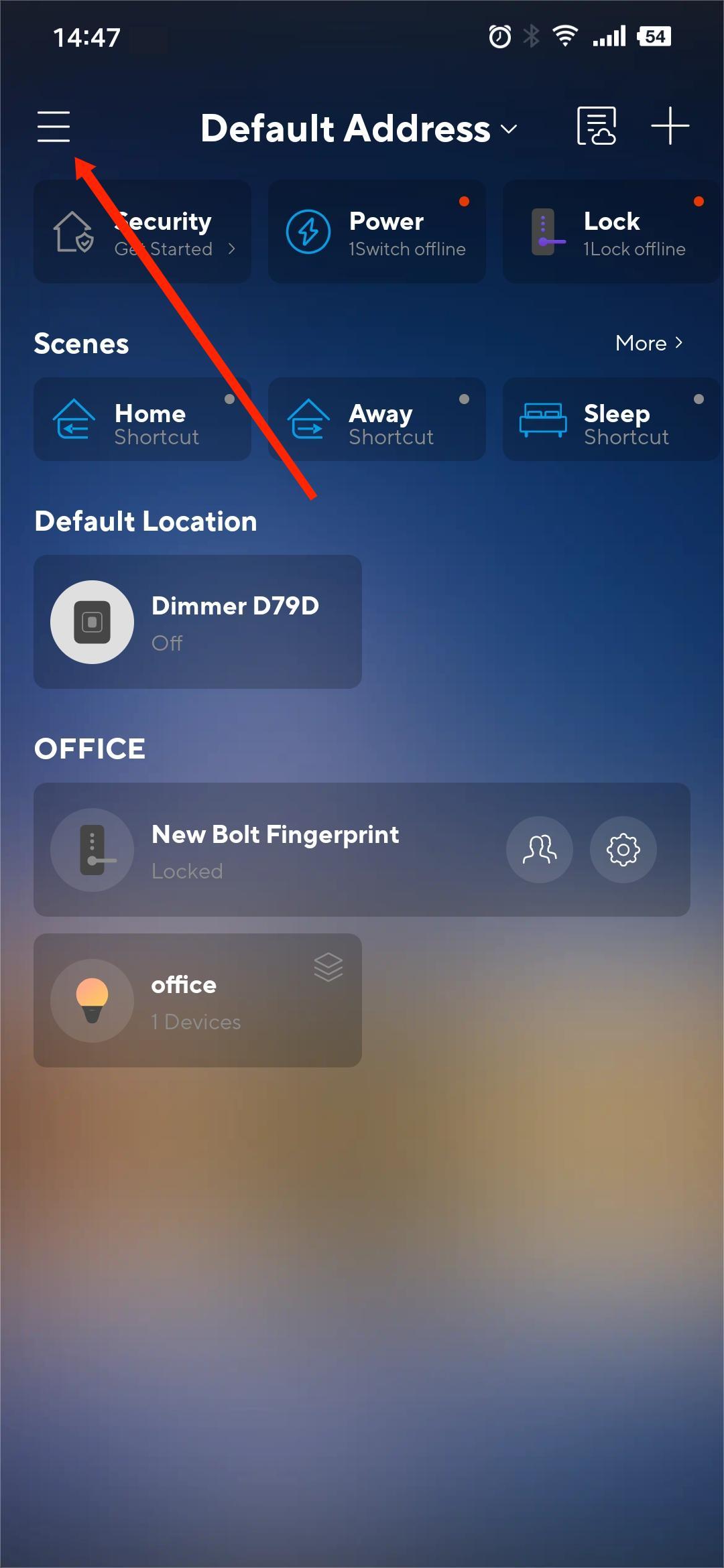The height and width of the screenshot is (1568, 724).
Task: Open the Lock card showing 1Lock offline
Action: (611, 232)
